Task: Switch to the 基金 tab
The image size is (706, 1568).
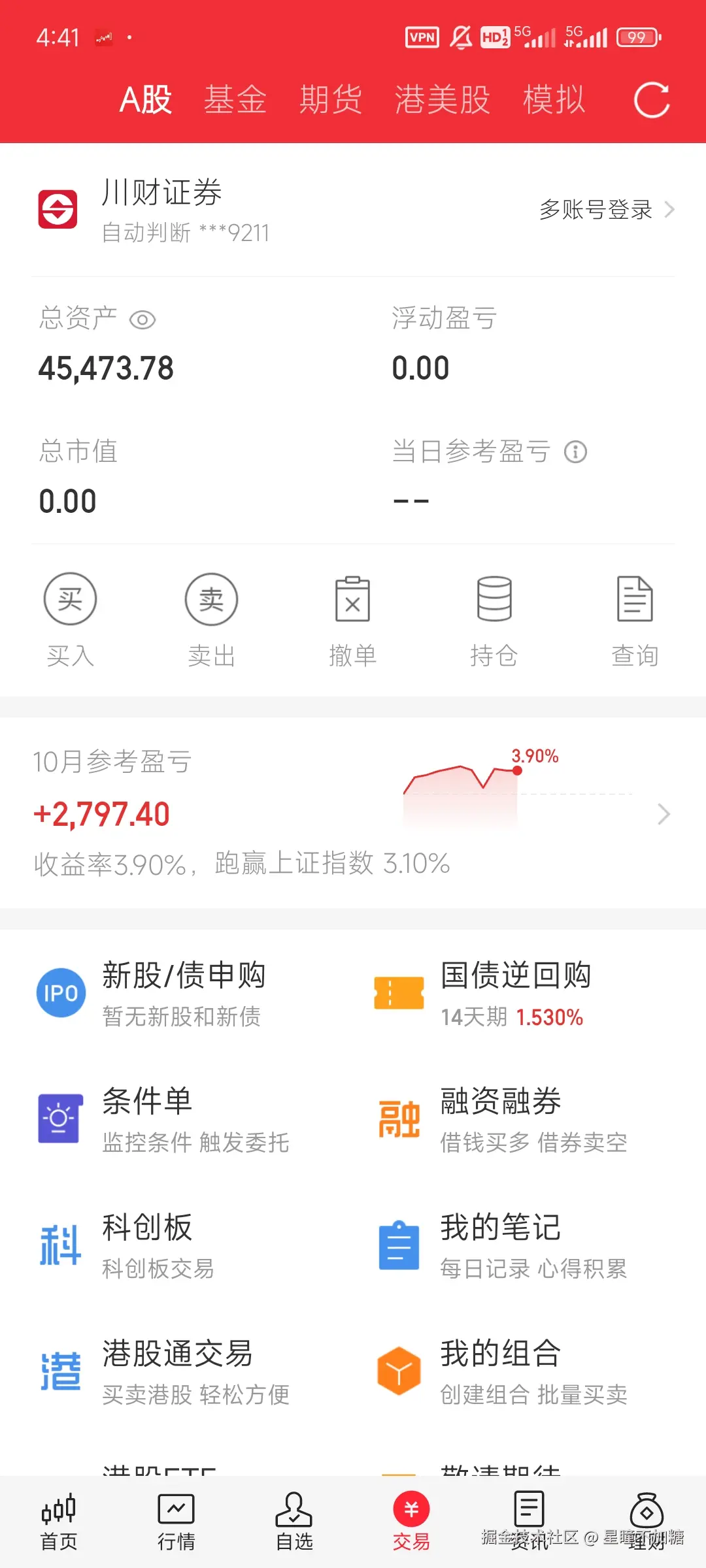Action: (x=235, y=99)
